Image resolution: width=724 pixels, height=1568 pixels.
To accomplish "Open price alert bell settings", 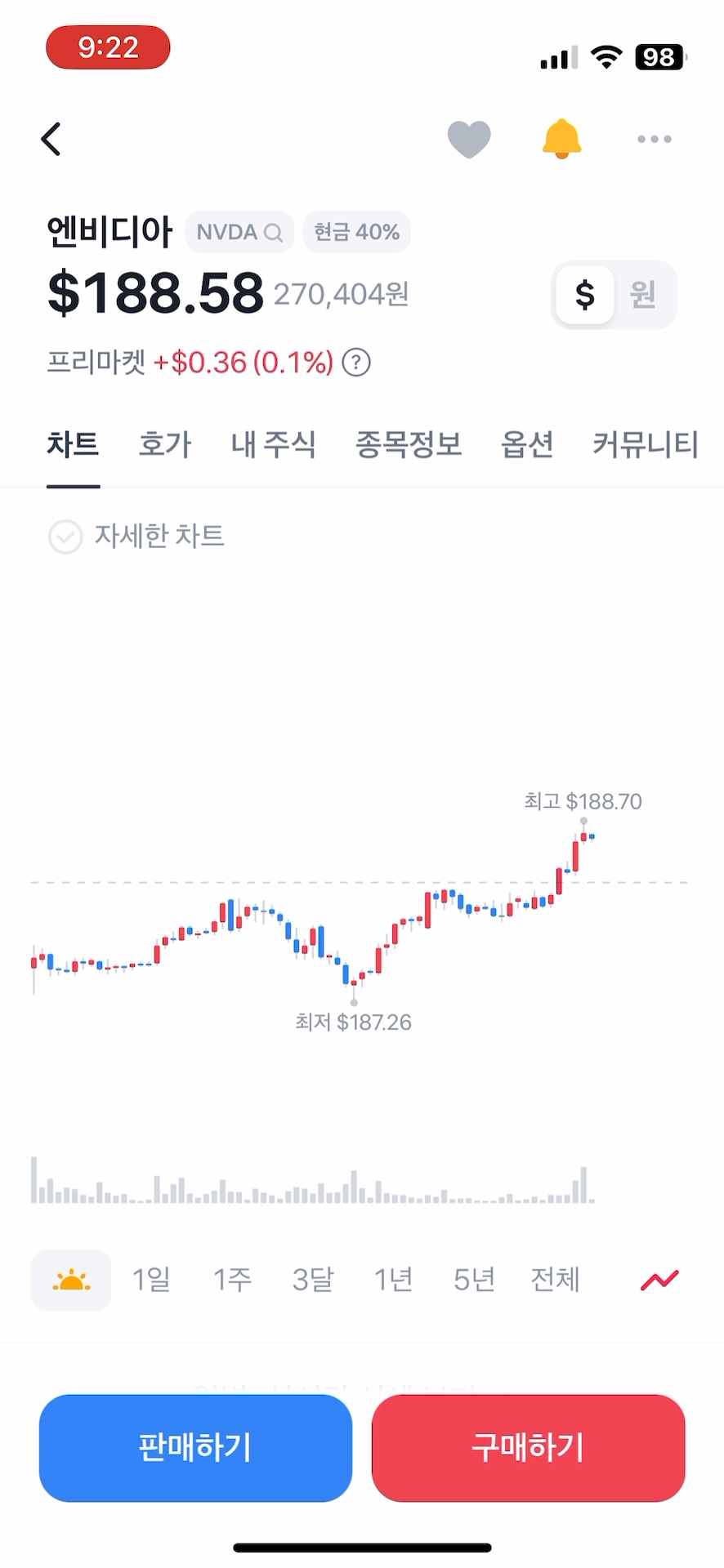I will (x=561, y=139).
